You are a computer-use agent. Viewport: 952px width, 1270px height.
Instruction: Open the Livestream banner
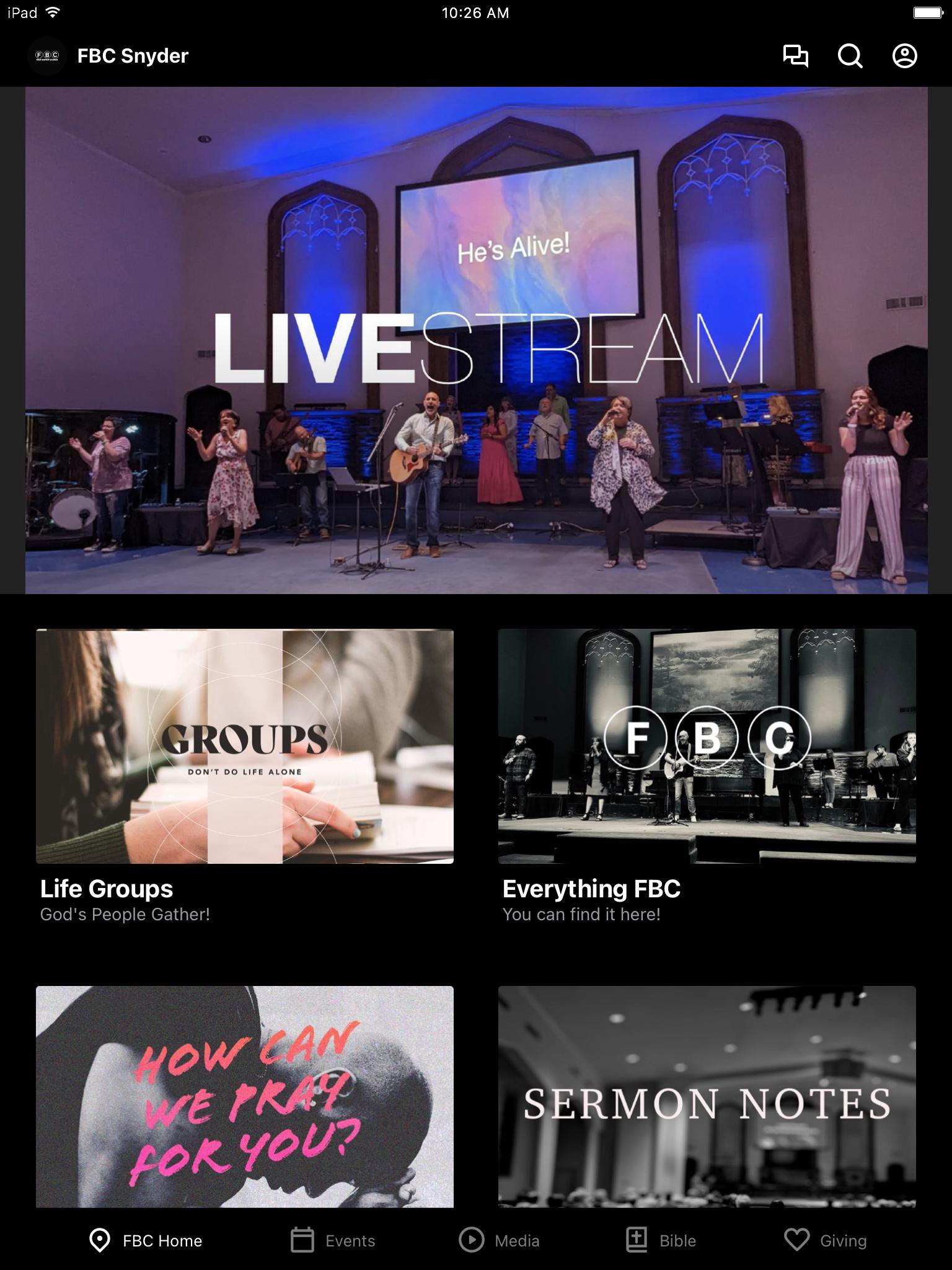tap(476, 340)
